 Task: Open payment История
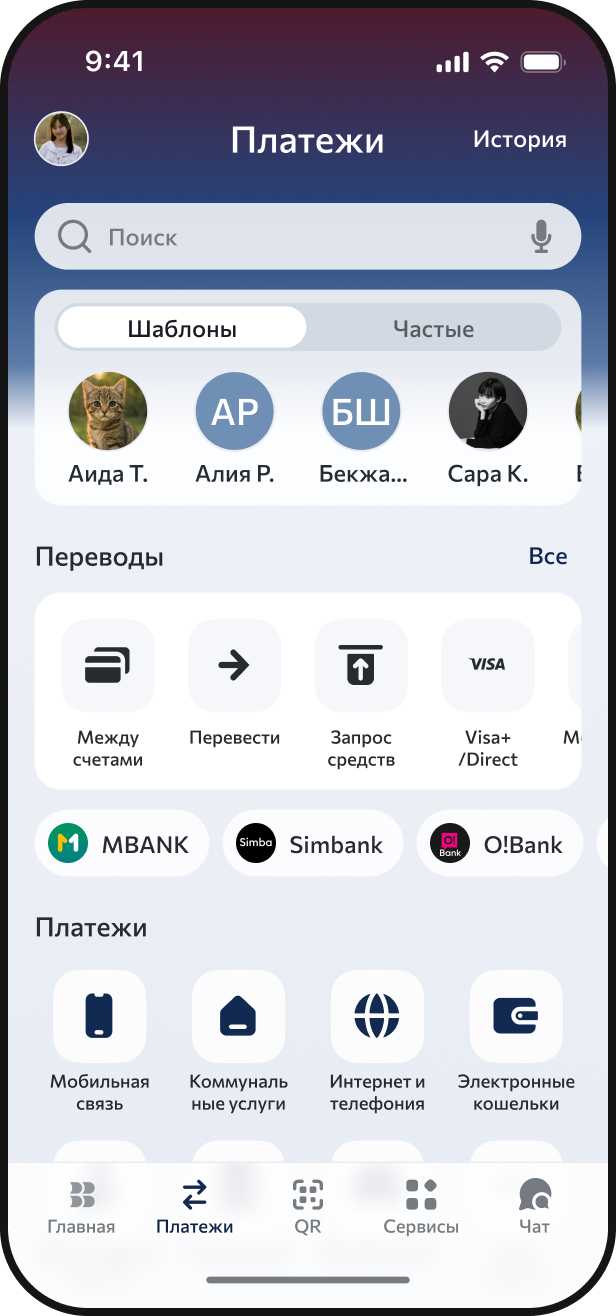pyautogui.click(x=519, y=139)
